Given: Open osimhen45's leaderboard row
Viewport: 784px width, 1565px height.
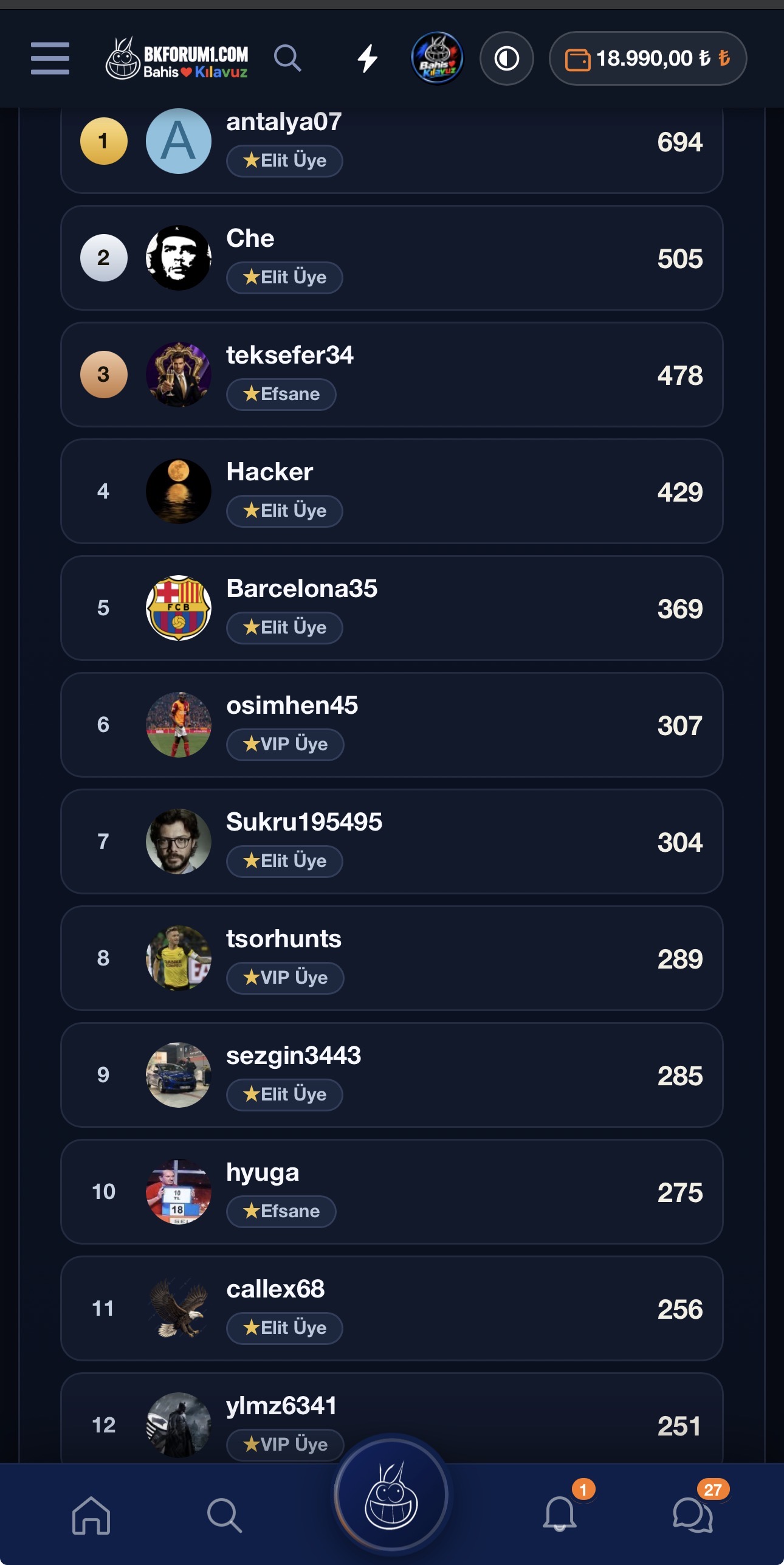Looking at the screenshot, I should click(392, 725).
